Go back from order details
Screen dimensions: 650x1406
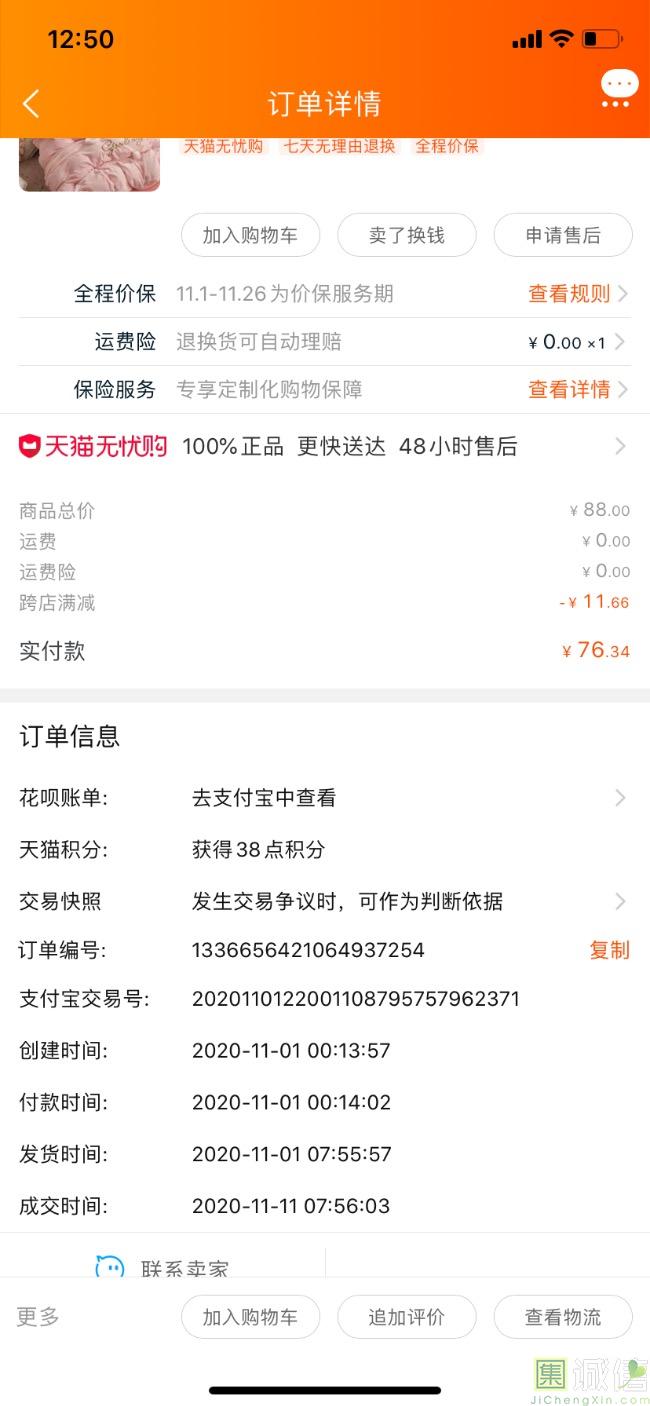click(x=31, y=103)
